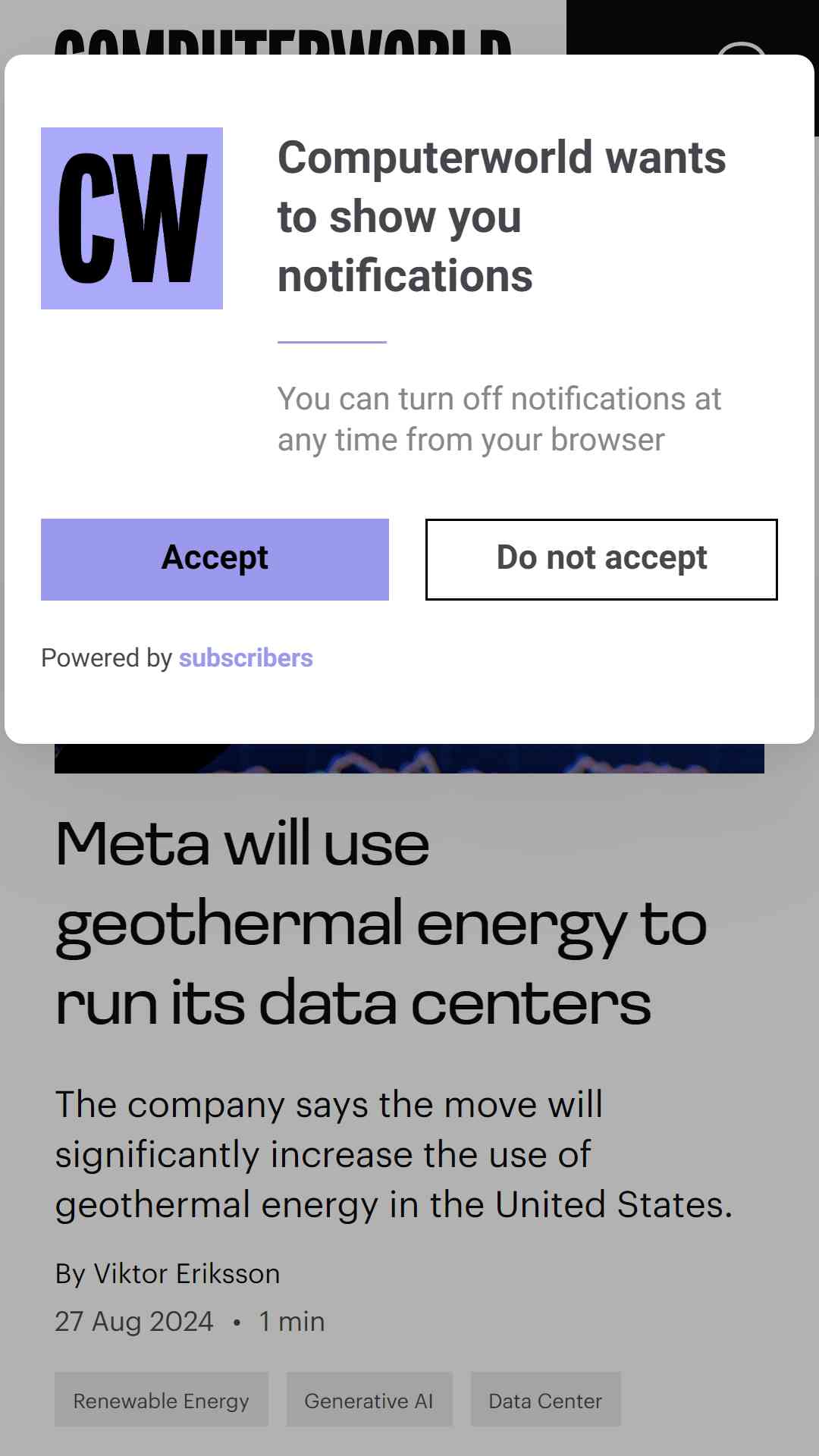Open the subscribers link

coord(246,657)
